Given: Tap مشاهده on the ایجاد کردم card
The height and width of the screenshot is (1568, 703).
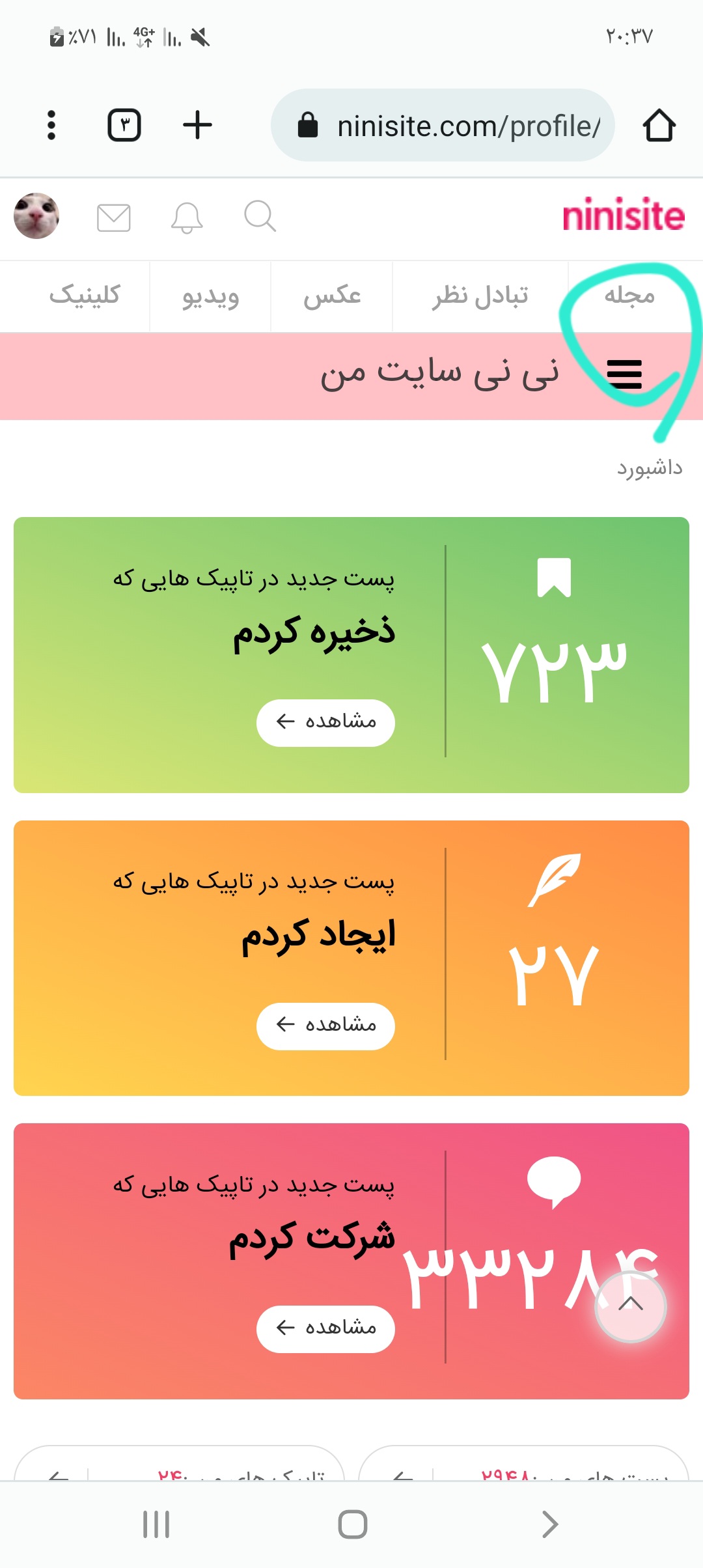Looking at the screenshot, I should [325, 1026].
